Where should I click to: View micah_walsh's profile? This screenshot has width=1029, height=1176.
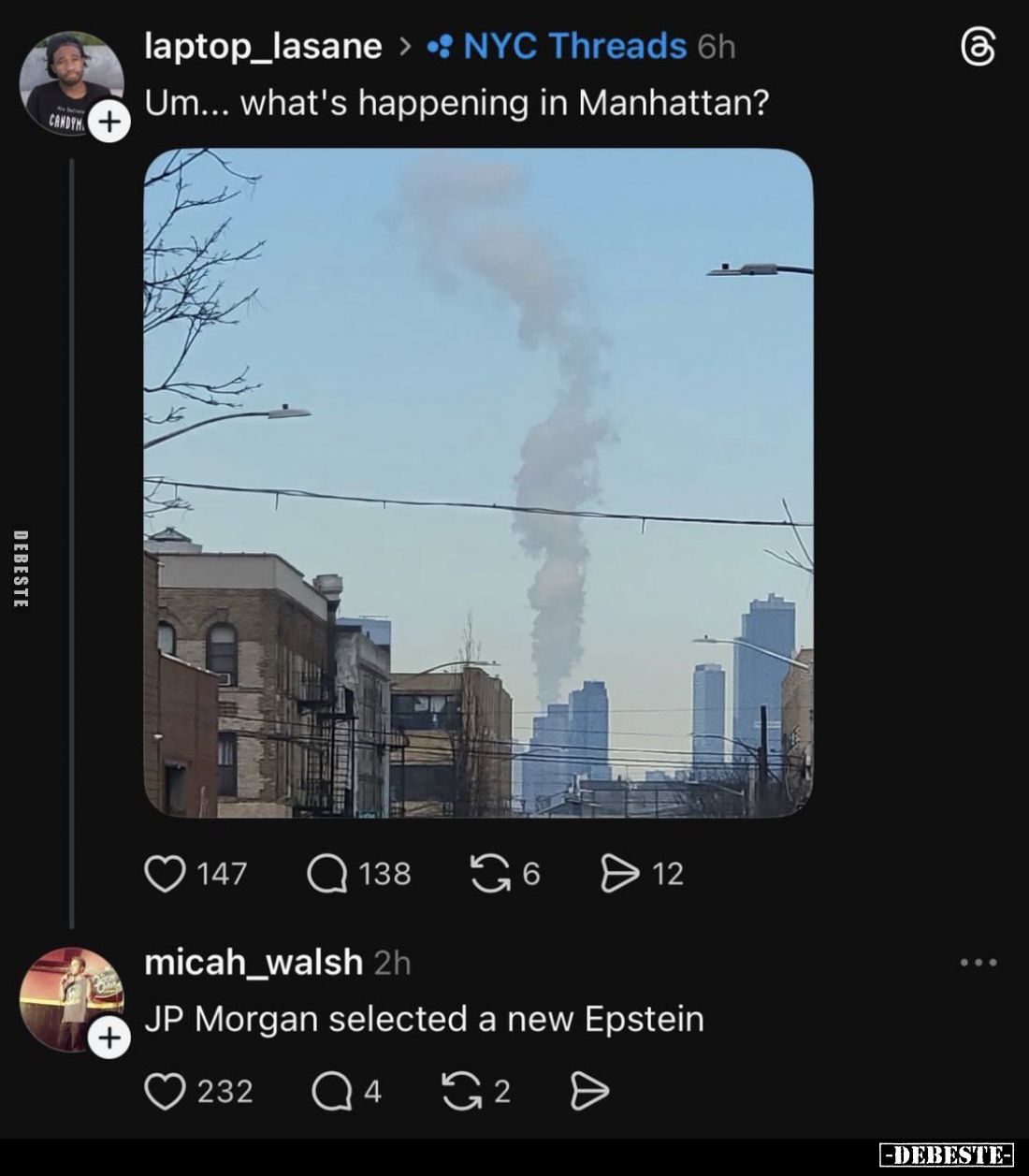click(x=254, y=962)
